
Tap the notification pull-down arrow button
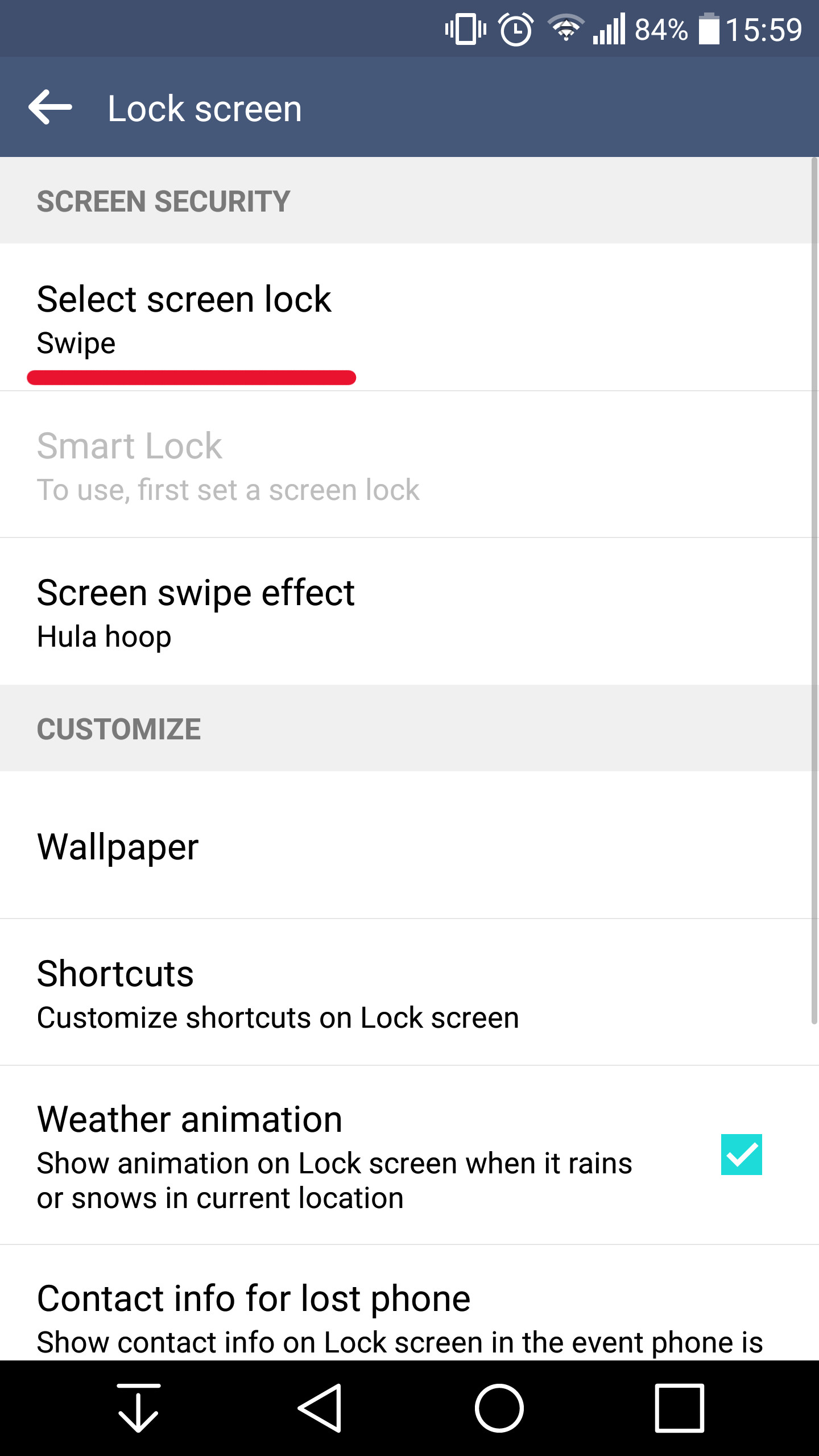point(138,1408)
